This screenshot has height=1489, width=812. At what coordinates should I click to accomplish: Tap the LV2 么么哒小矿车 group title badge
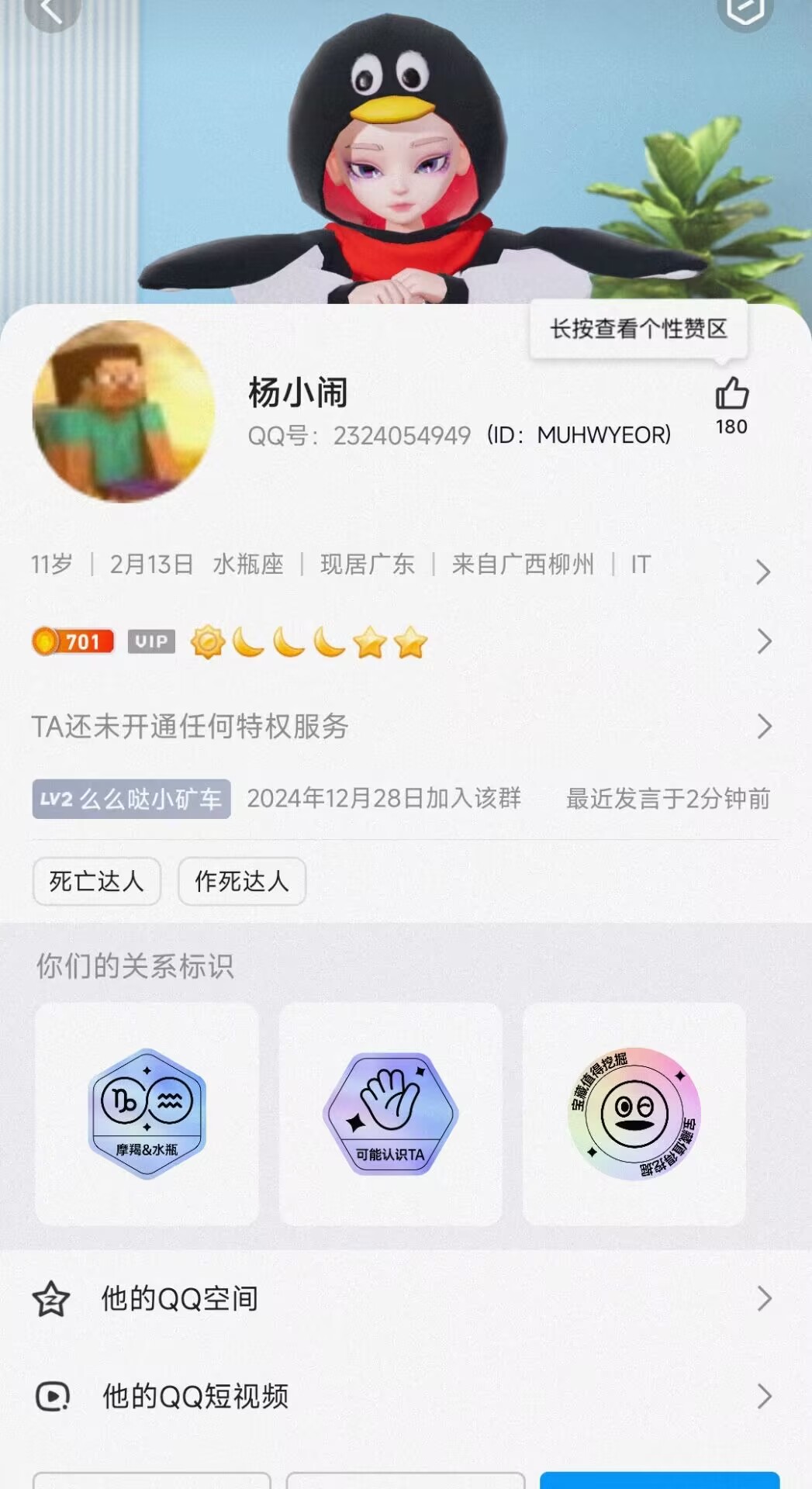pyautogui.click(x=132, y=800)
